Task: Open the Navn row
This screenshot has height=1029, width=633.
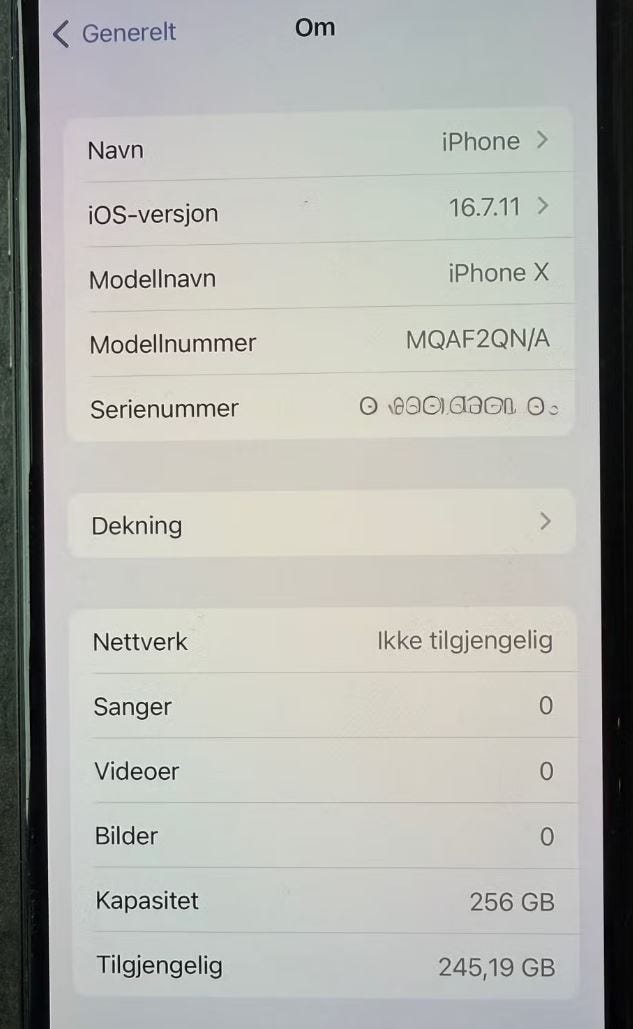Action: point(319,144)
